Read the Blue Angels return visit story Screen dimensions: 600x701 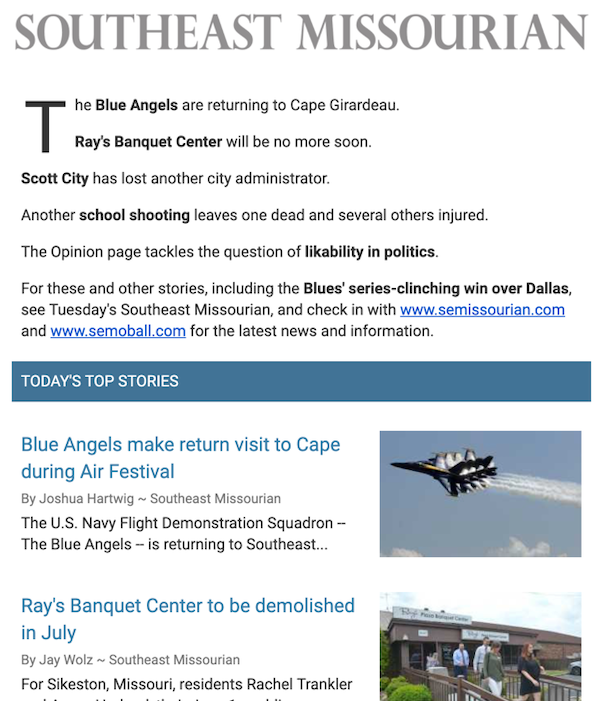pyautogui.click(x=180, y=457)
